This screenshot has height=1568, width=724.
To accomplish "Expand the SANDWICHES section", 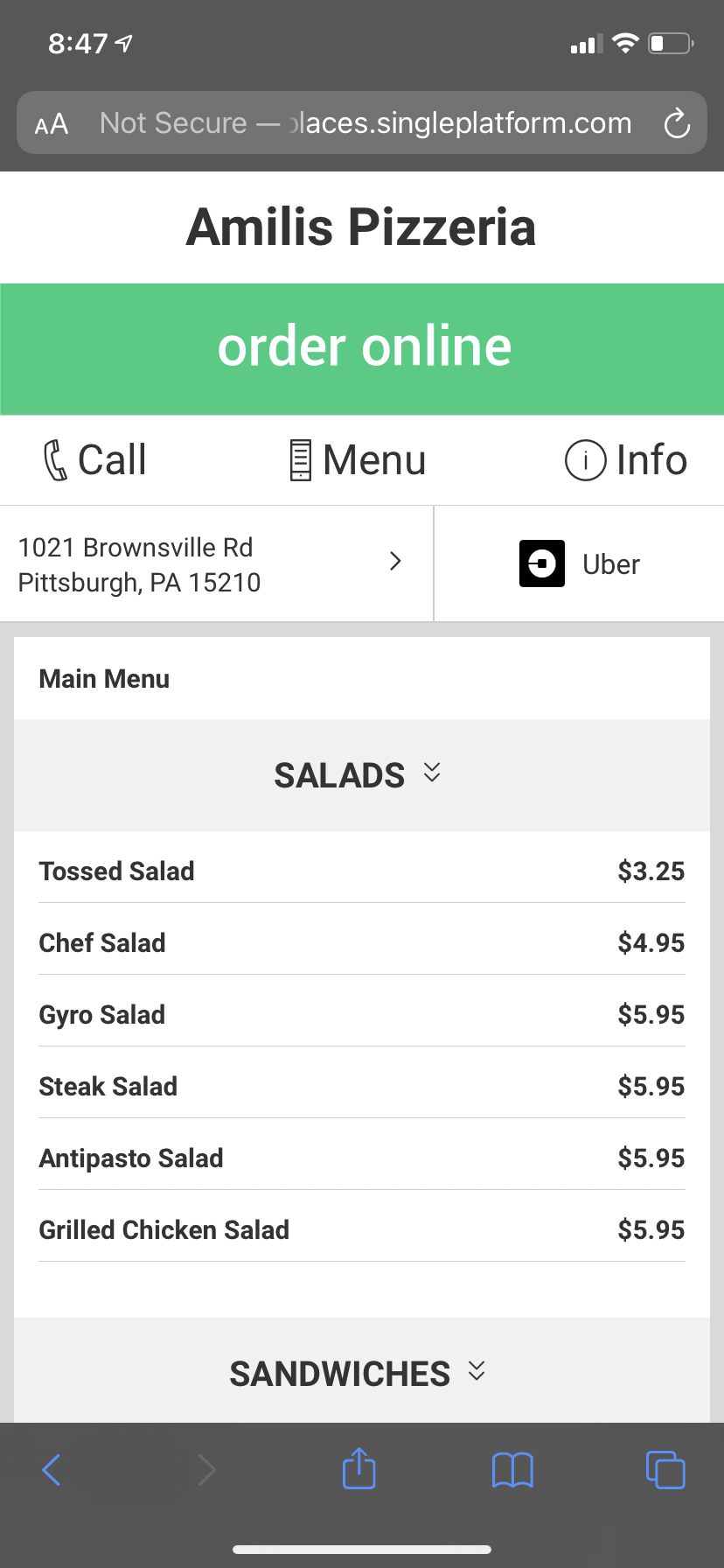I will pos(359,1373).
